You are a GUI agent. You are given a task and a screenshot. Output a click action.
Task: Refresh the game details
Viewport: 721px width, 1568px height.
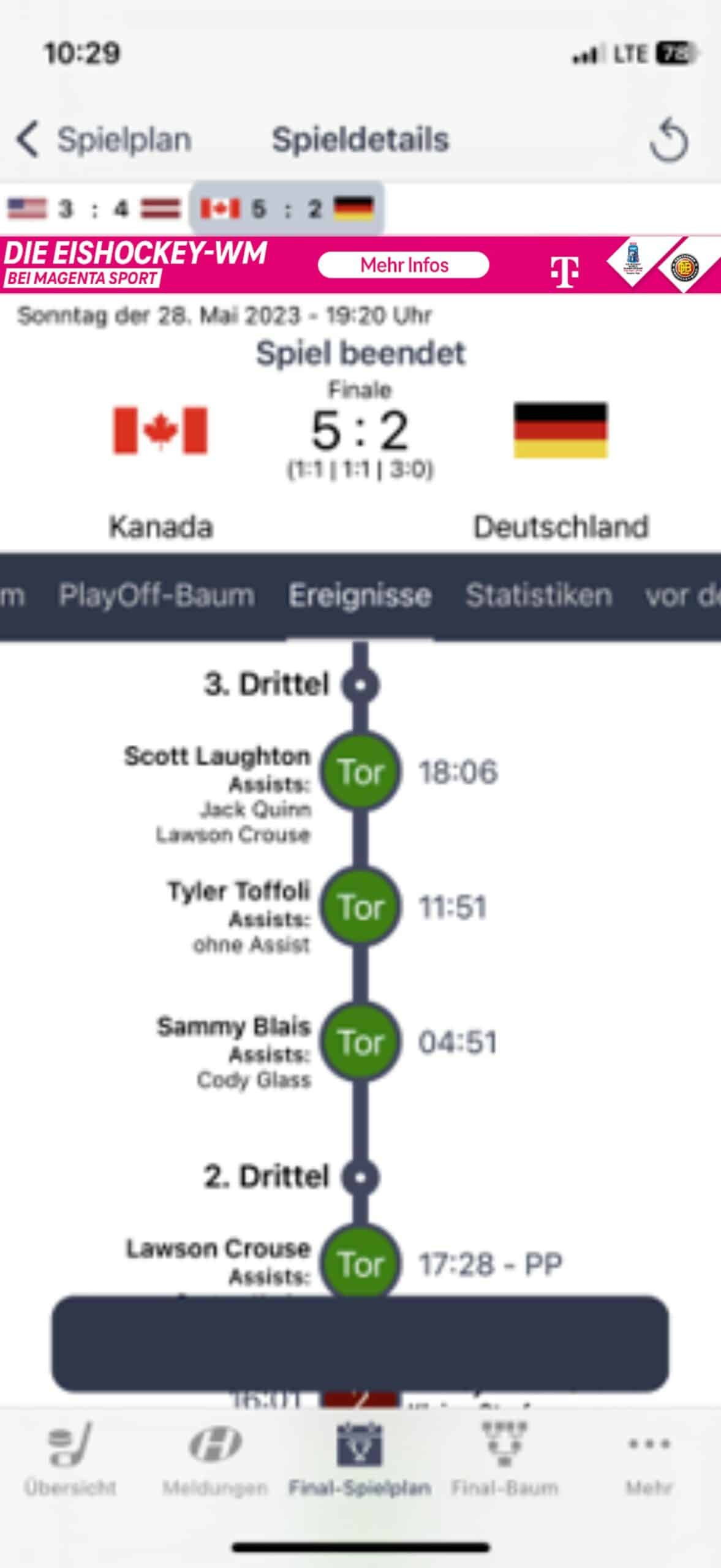(668, 140)
